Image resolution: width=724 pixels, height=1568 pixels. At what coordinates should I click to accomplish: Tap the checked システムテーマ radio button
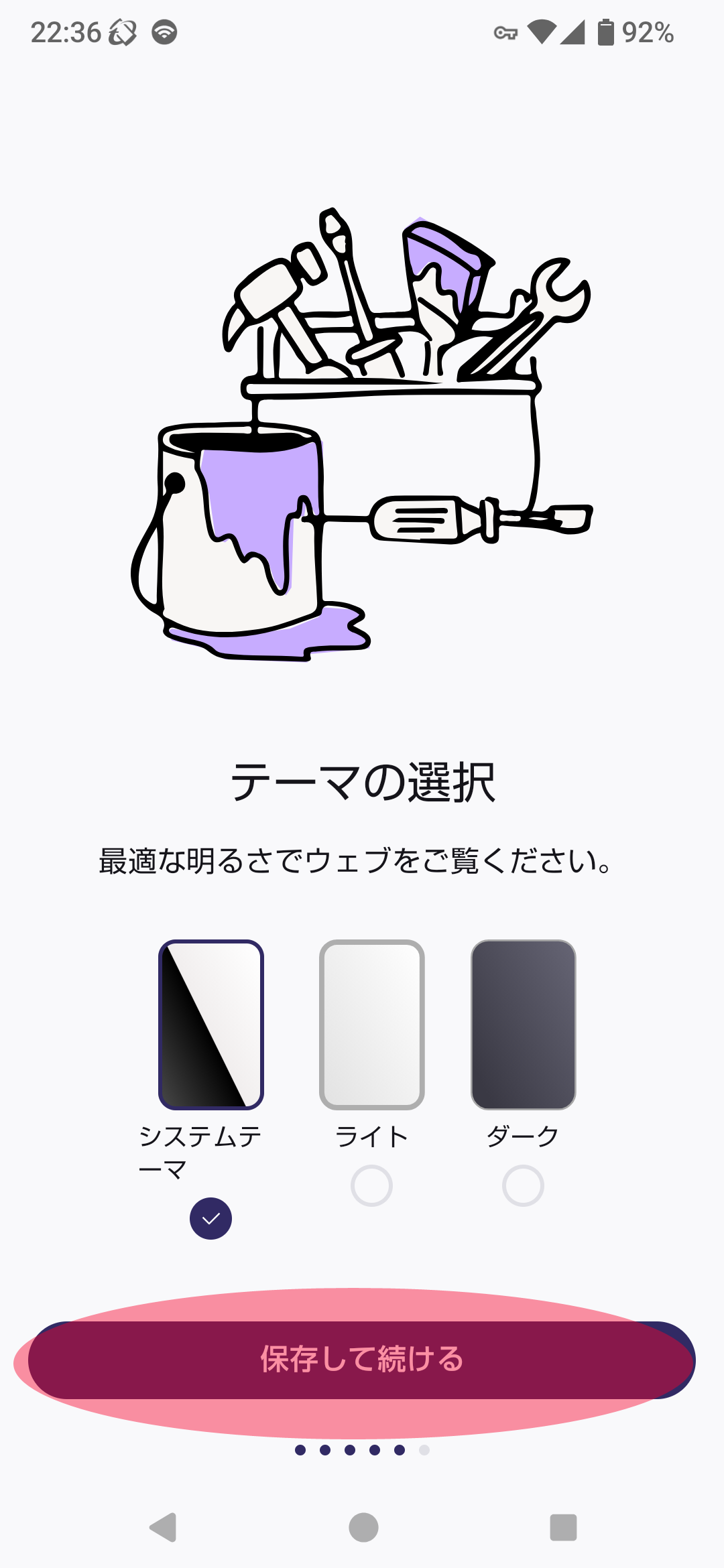click(211, 1218)
